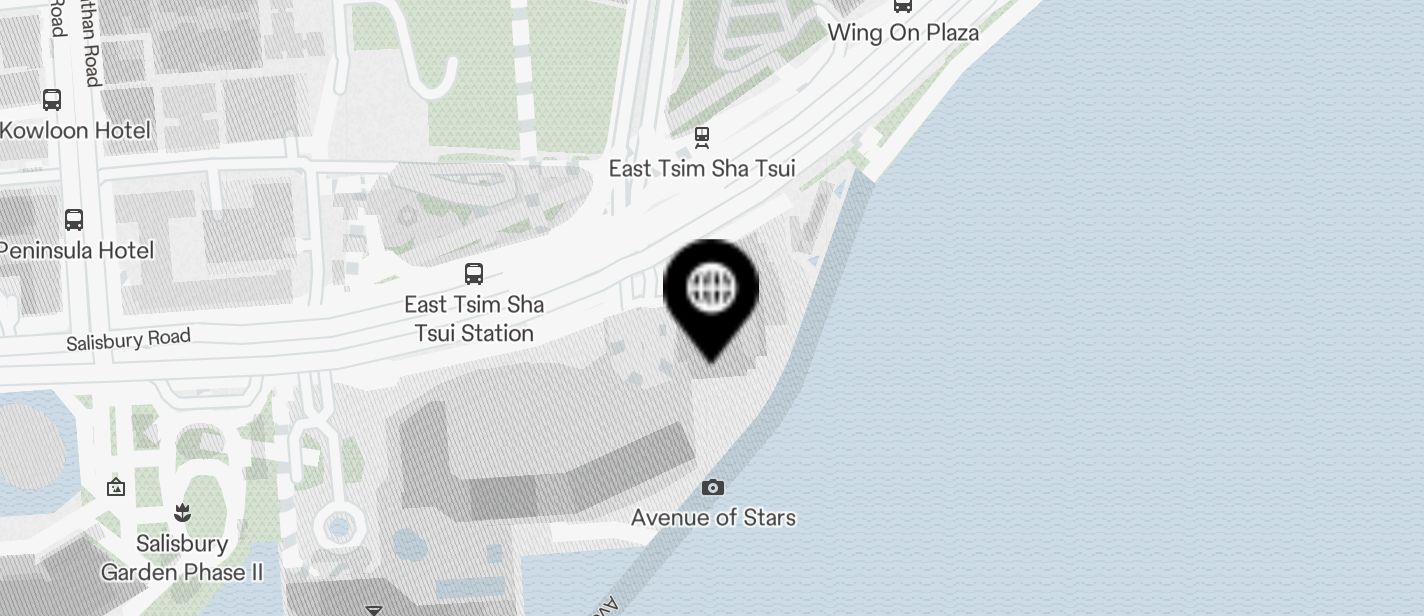1424x616 pixels.
Task: Tap the Kowloon Hotel bus stop marker
Action: click(x=52, y=100)
